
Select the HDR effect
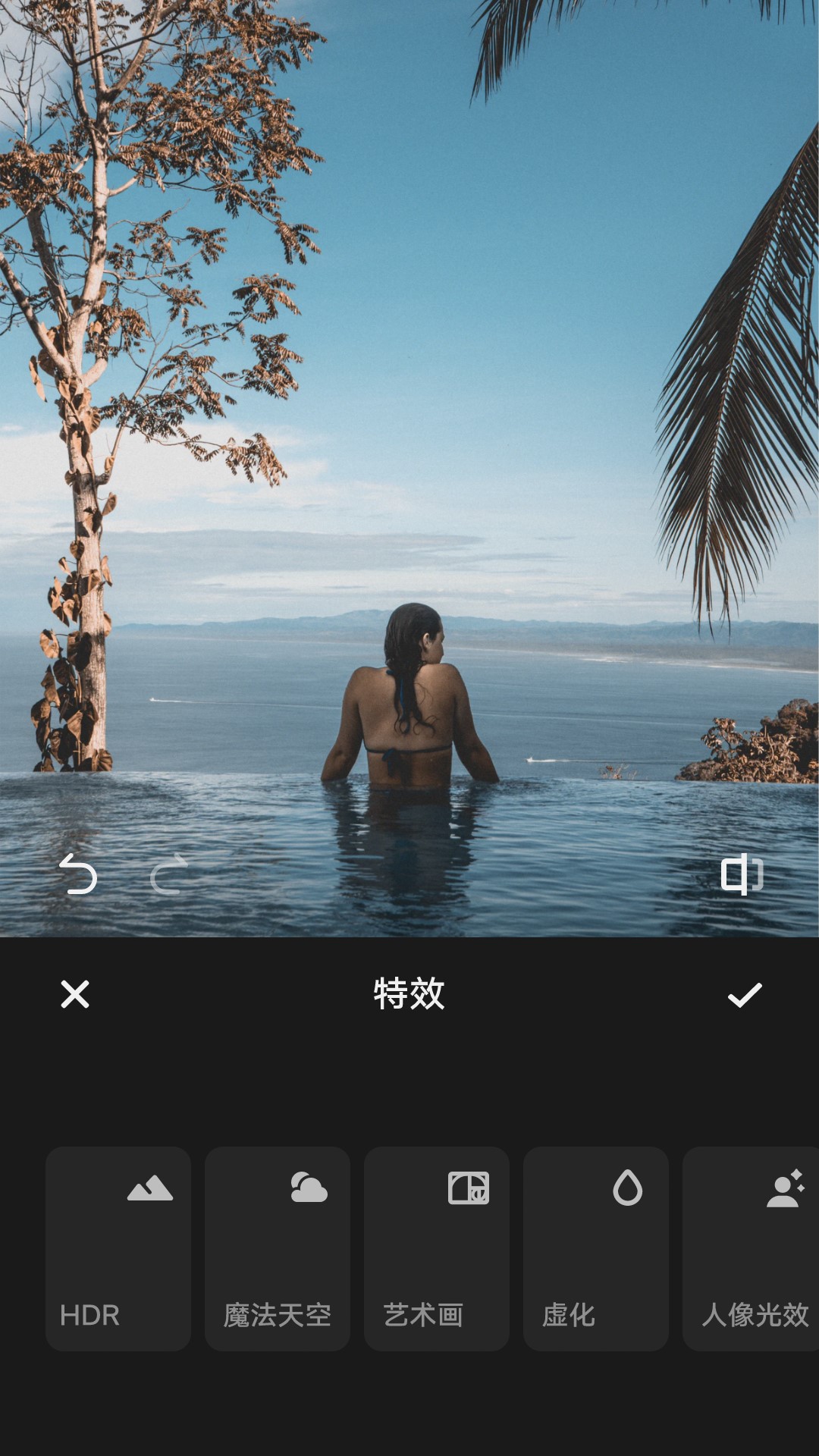[x=118, y=1248]
